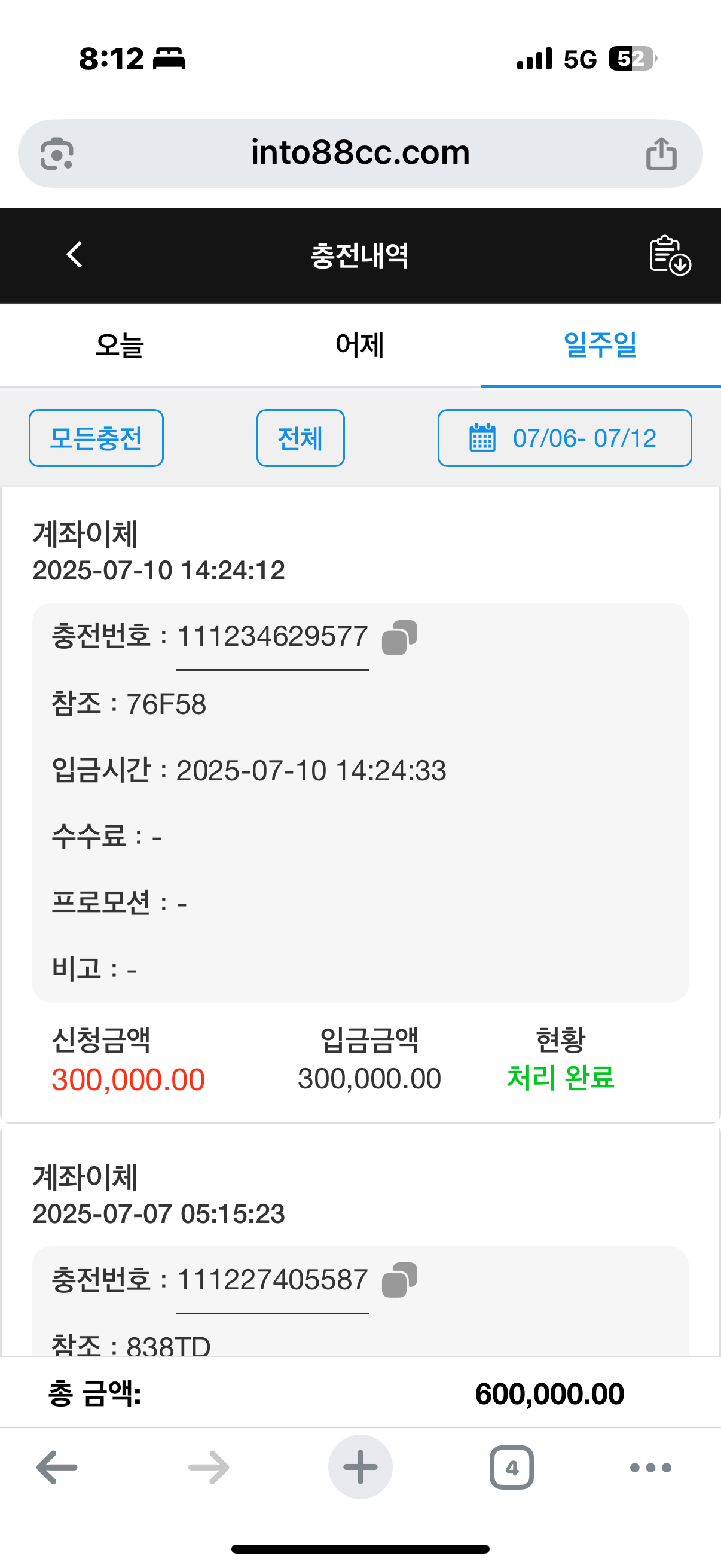Open the 모든충전 filter
Viewport: 721px width, 1568px height.
pos(96,438)
